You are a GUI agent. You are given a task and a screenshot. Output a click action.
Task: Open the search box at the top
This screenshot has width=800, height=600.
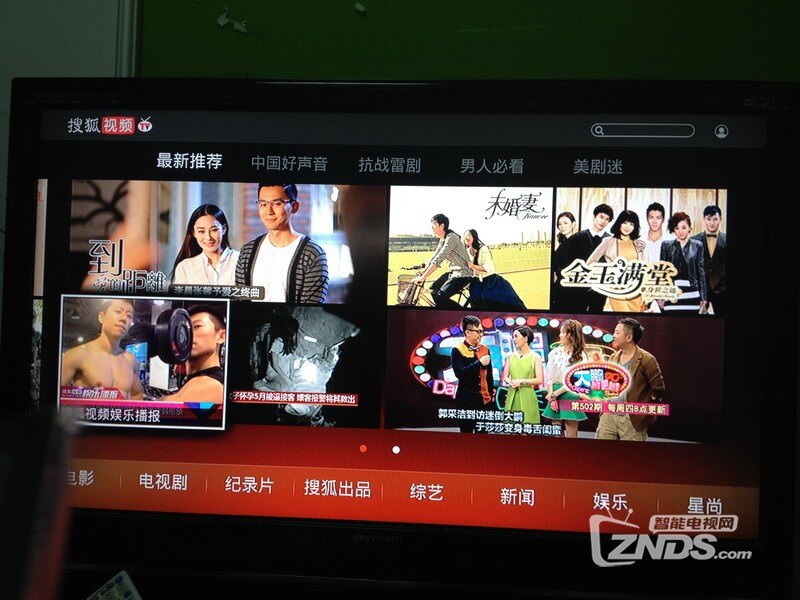[x=642, y=130]
